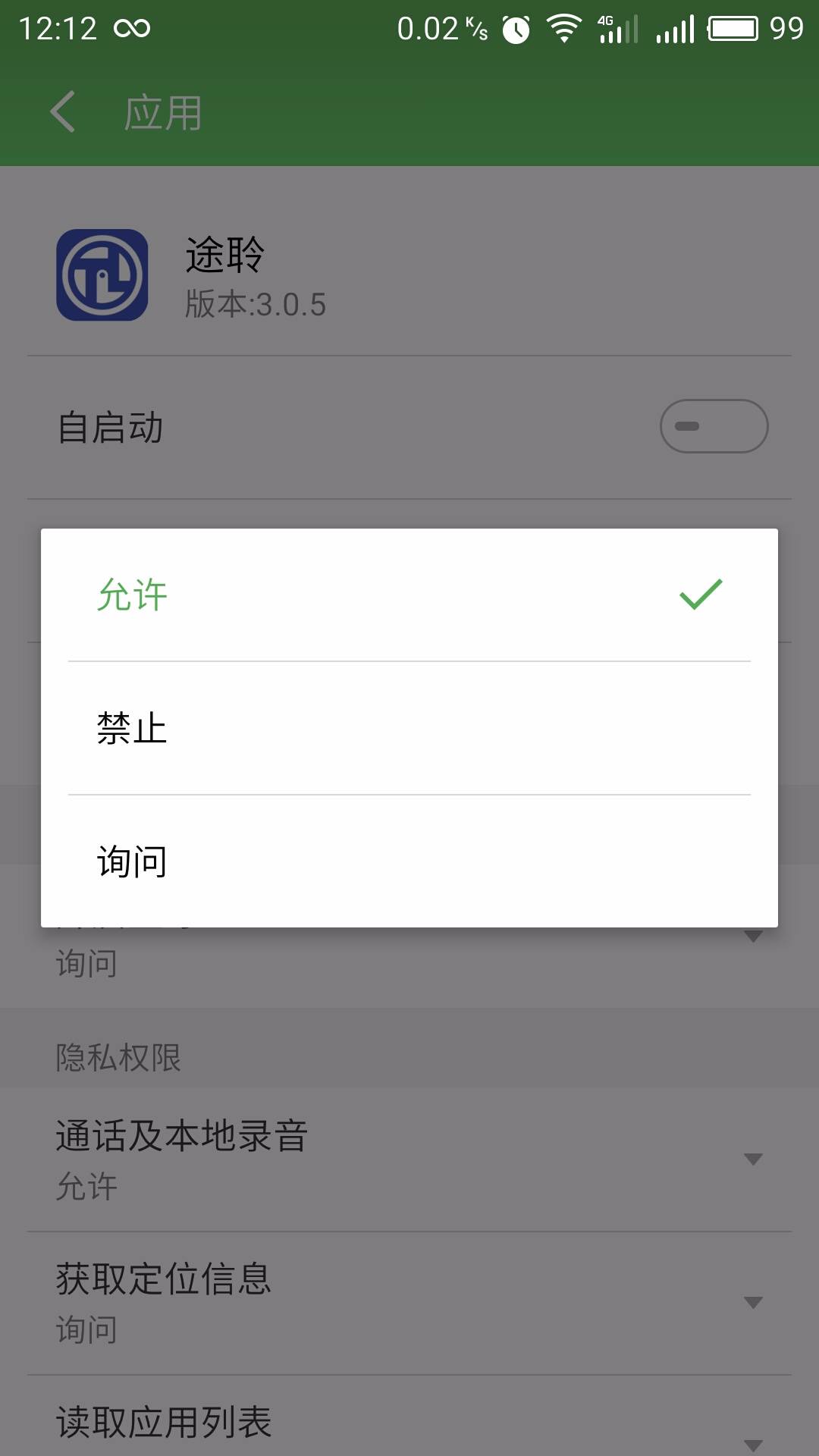Image resolution: width=819 pixels, height=1456 pixels.
Task: Toggle the 自启动 switch
Action: (x=714, y=426)
